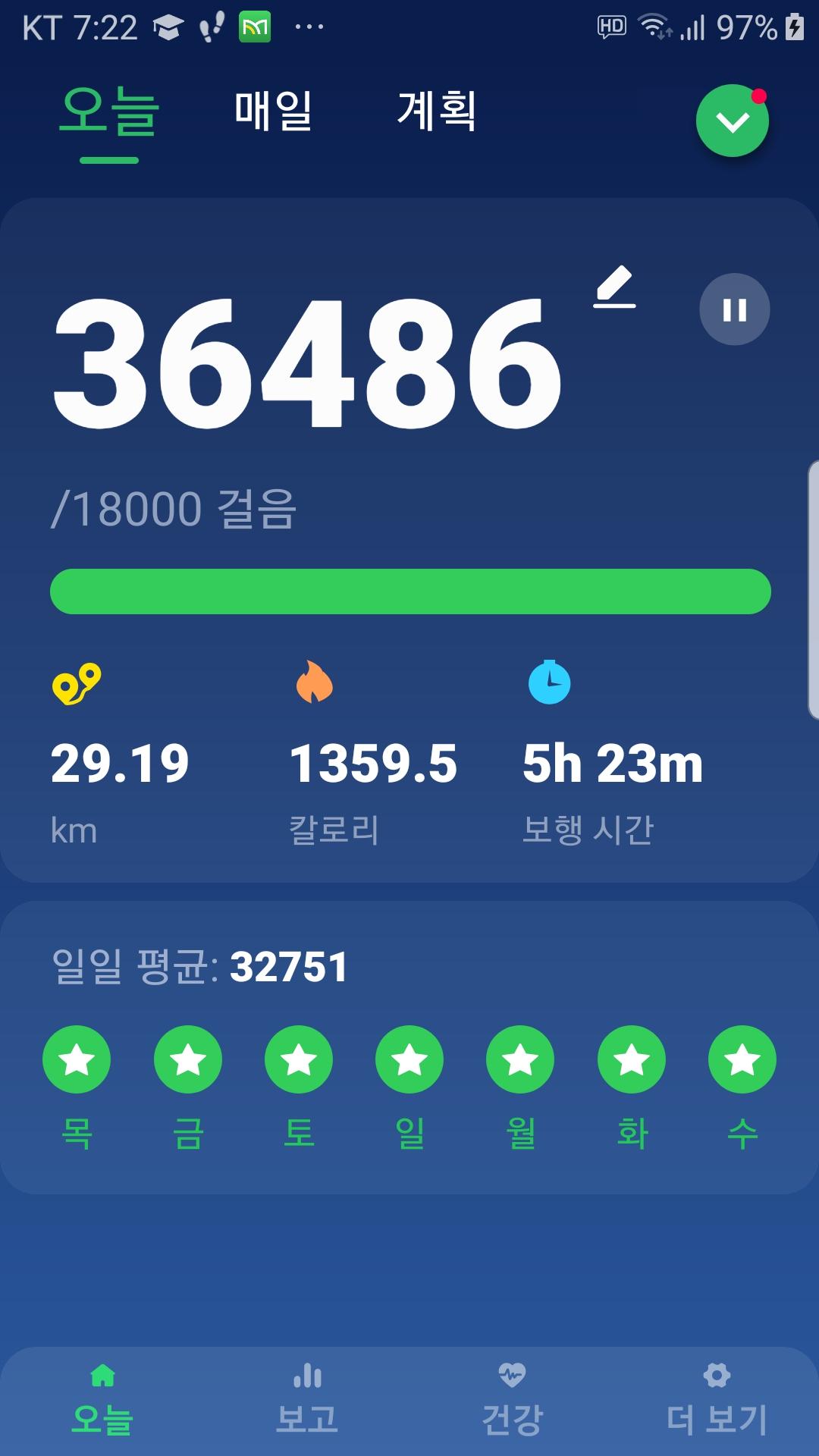Open the star for 금 (Friday)
Screen dimensions: 819x1456
click(188, 1059)
